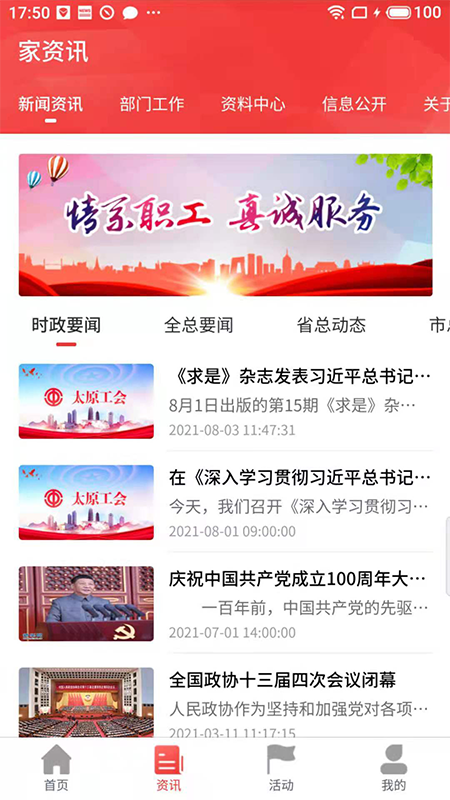This screenshot has width=450, height=800.
Task: Open 庆祝中国共产党成立100周年 article
Action: [x=226, y=604]
